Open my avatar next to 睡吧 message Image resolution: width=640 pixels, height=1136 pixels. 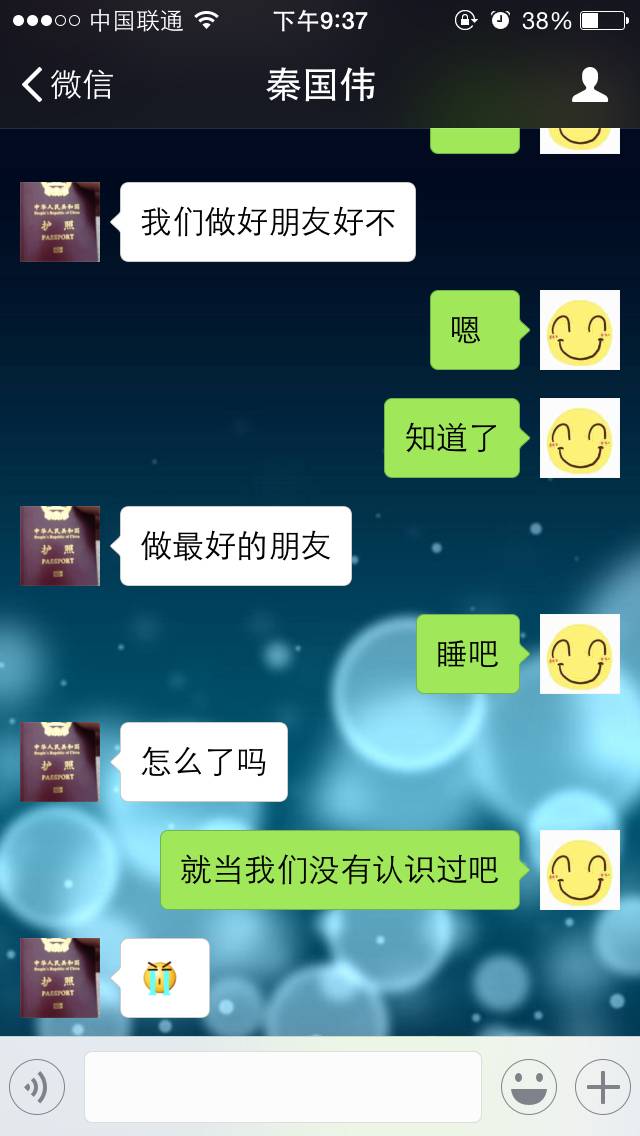tap(580, 654)
